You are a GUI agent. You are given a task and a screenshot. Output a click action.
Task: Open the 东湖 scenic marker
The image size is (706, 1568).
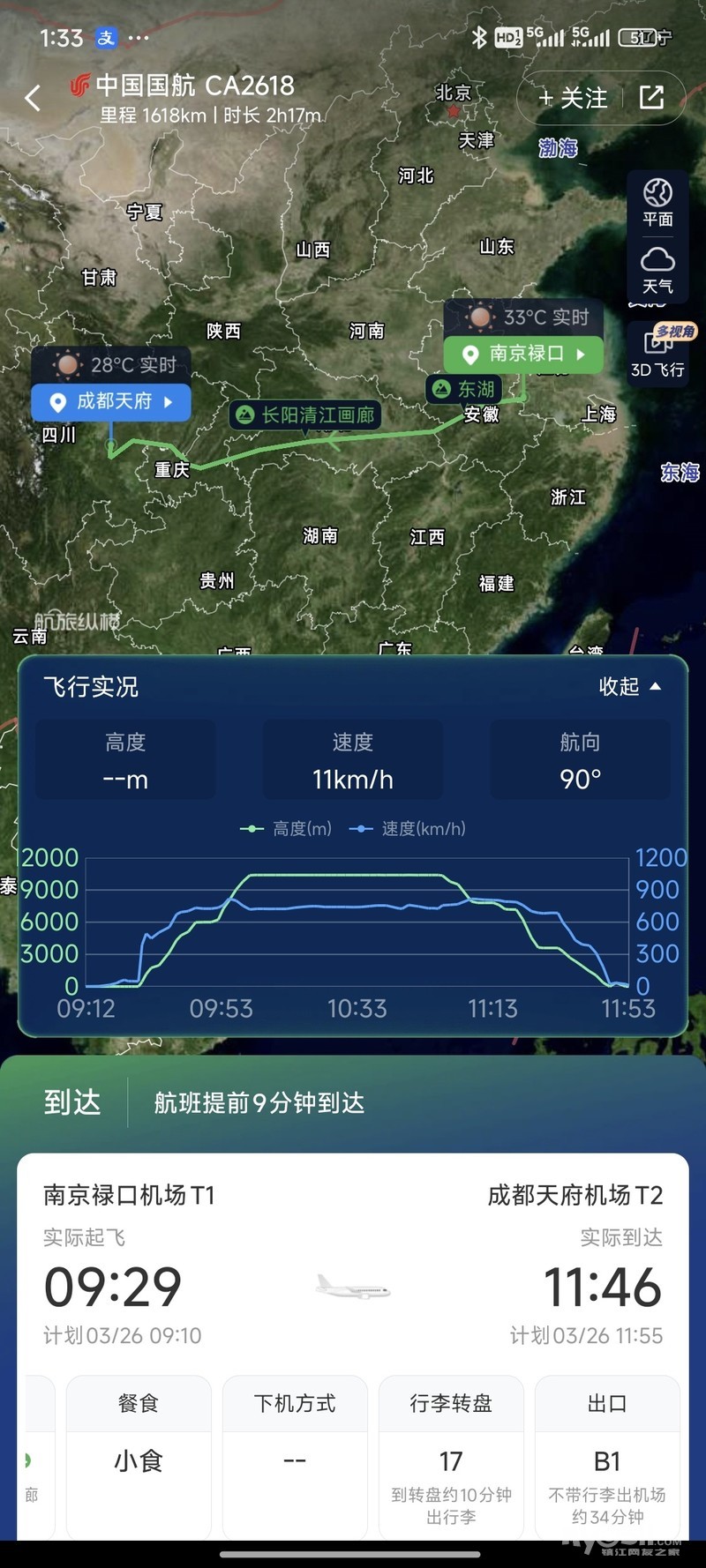pos(464,388)
